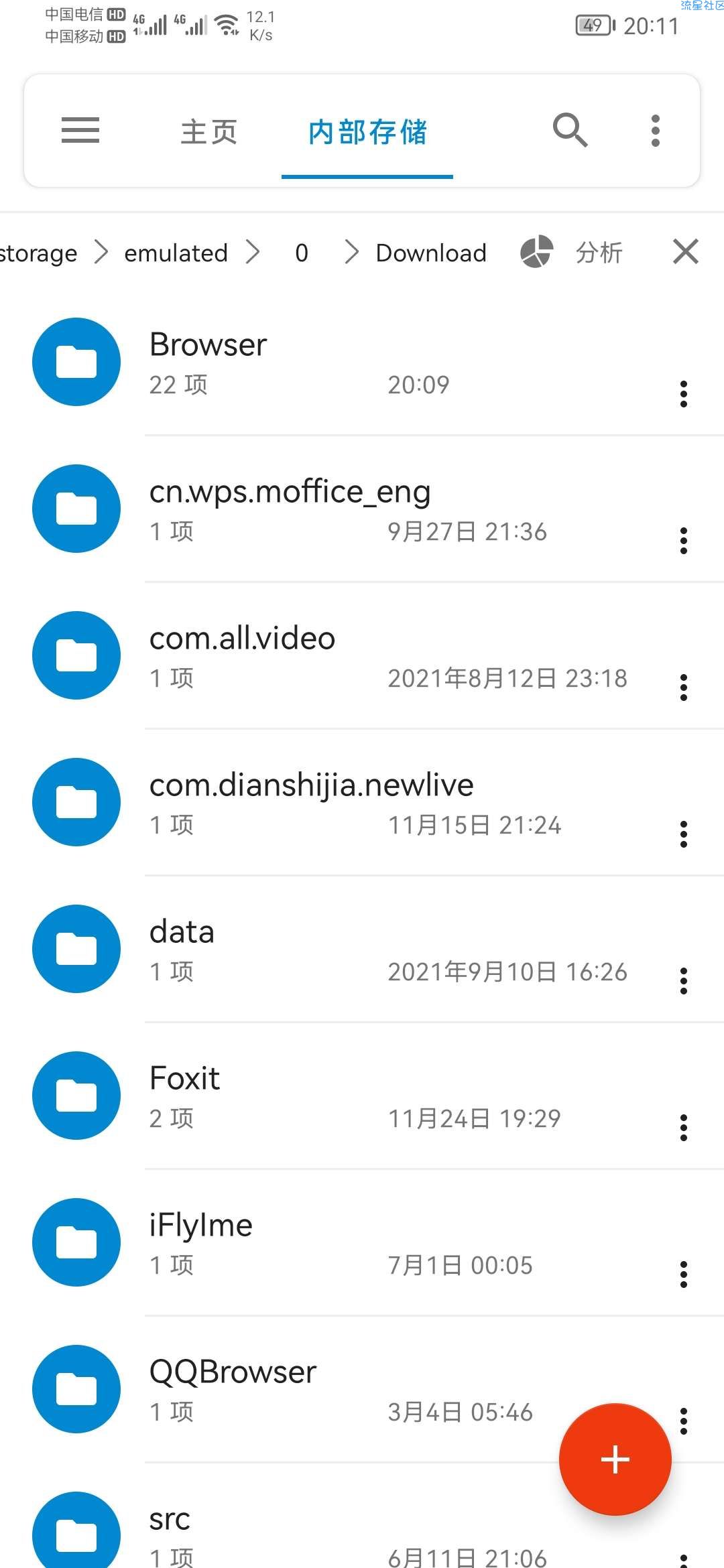Open the search icon
Viewport: 724px width, 1568px height.
570,130
